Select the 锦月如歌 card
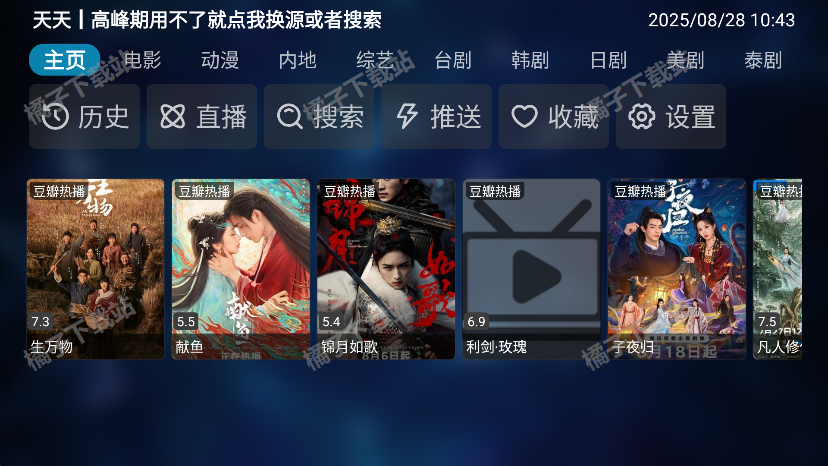The width and height of the screenshot is (828, 466). (386, 269)
